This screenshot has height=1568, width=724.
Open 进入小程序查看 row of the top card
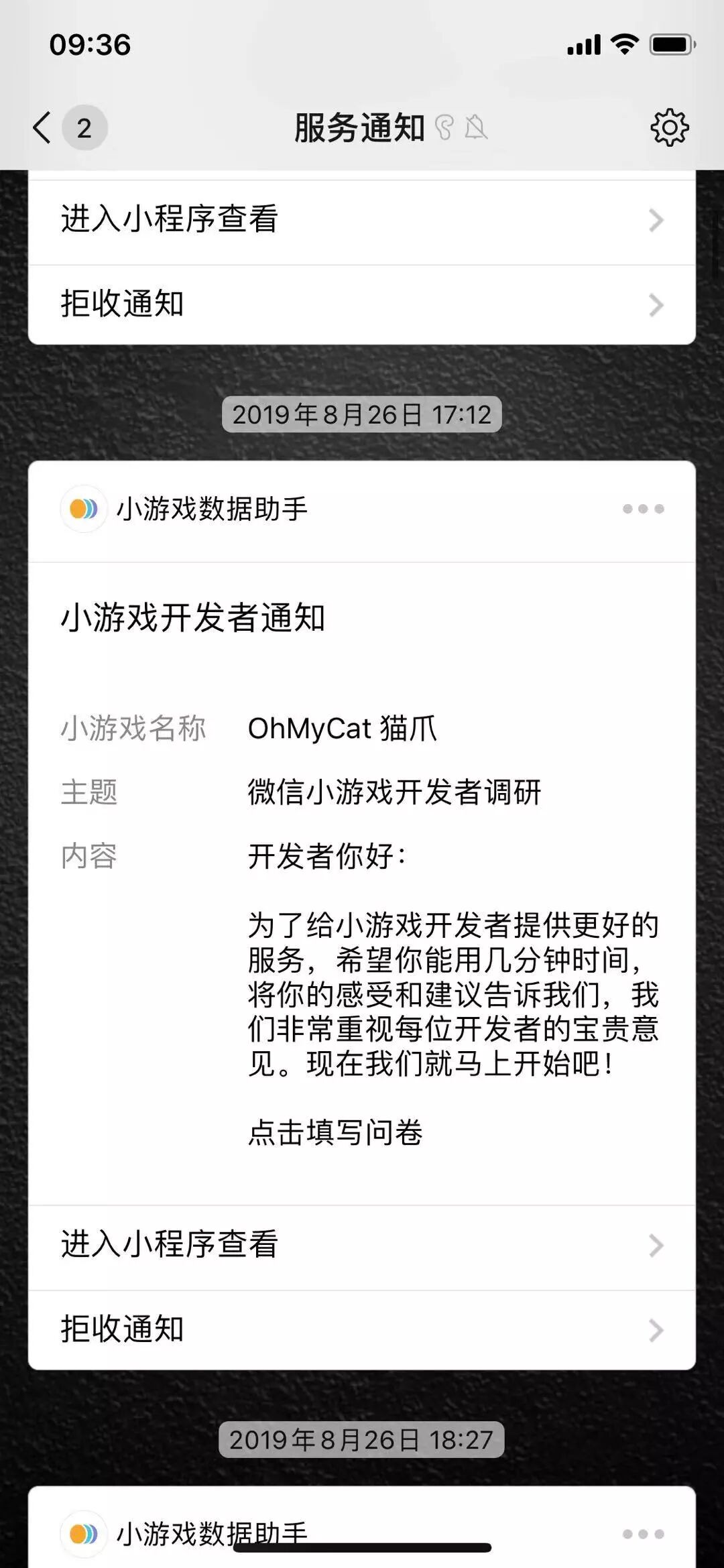tap(362, 220)
